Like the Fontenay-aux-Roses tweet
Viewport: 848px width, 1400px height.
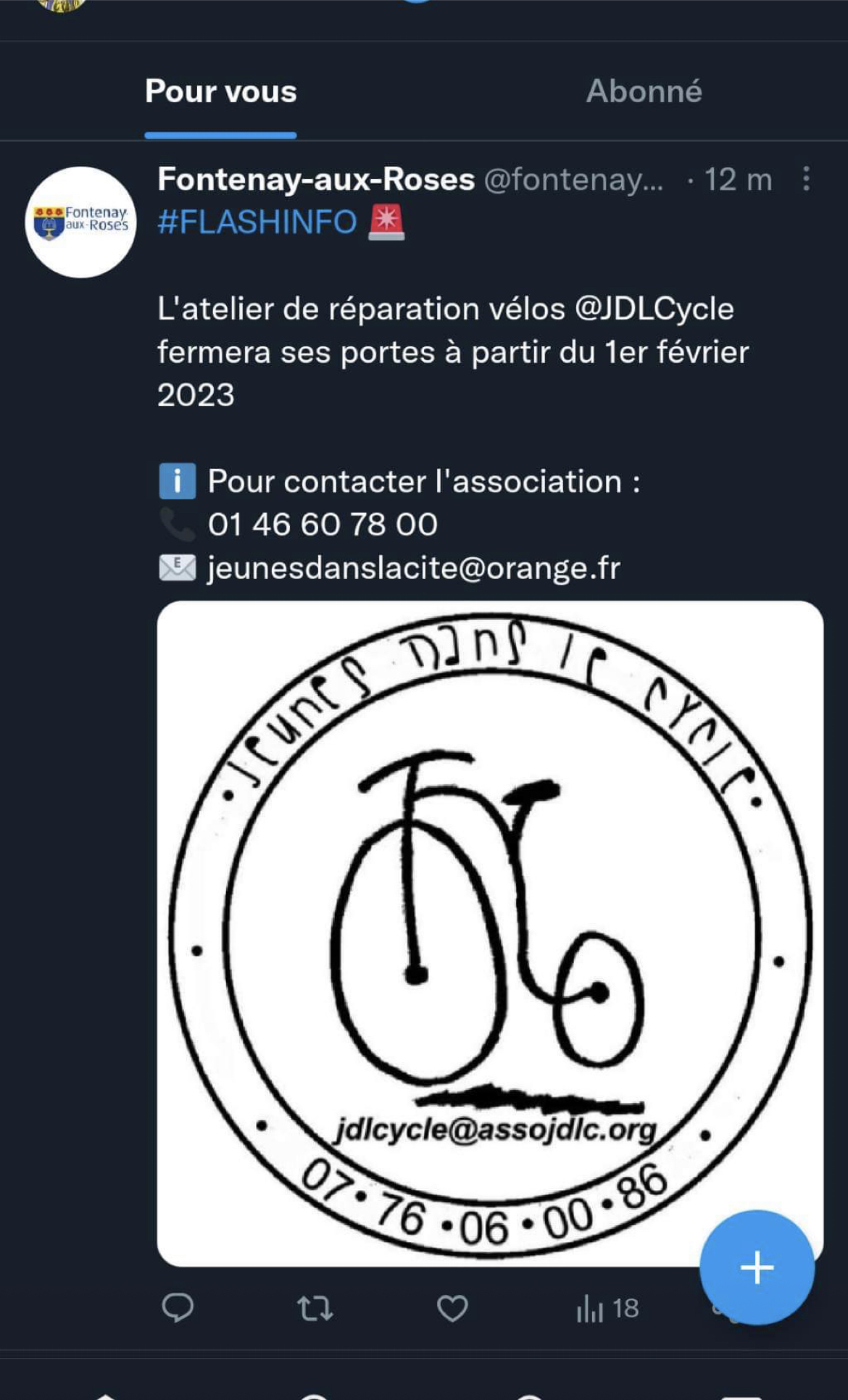pyautogui.click(x=452, y=1308)
